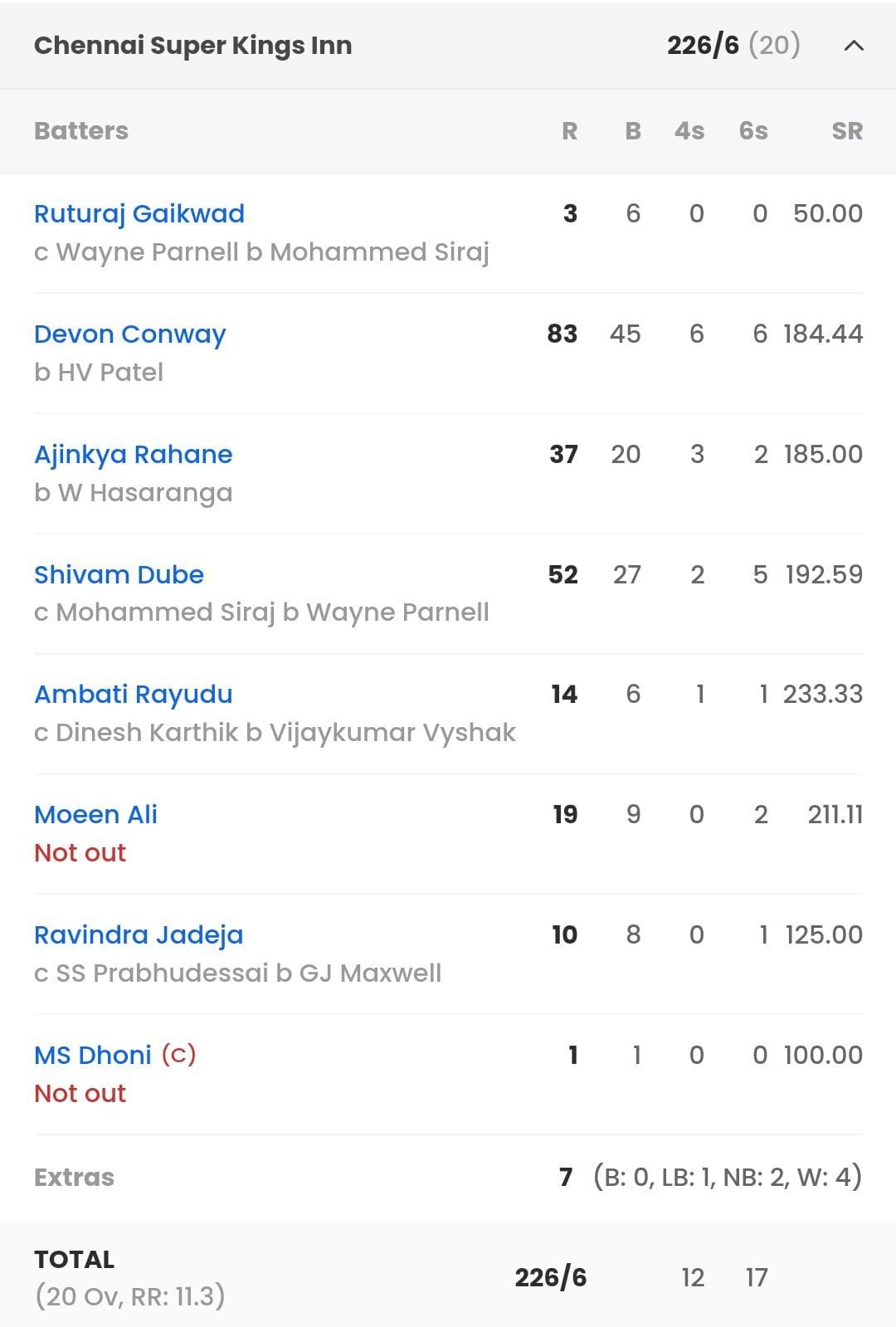Open Devon Conway's player profile
The image size is (896, 1327).
(x=129, y=334)
